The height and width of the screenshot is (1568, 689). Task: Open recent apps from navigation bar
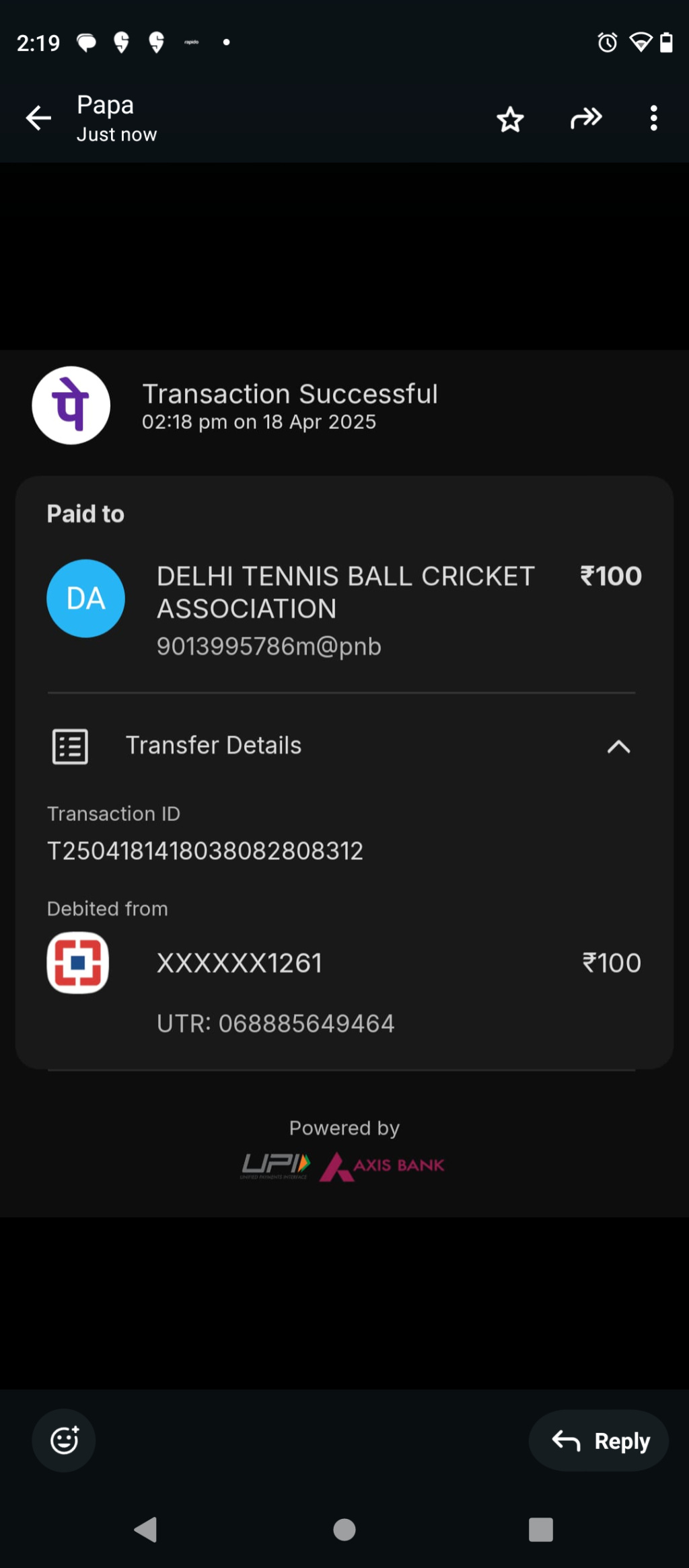[540, 1530]
